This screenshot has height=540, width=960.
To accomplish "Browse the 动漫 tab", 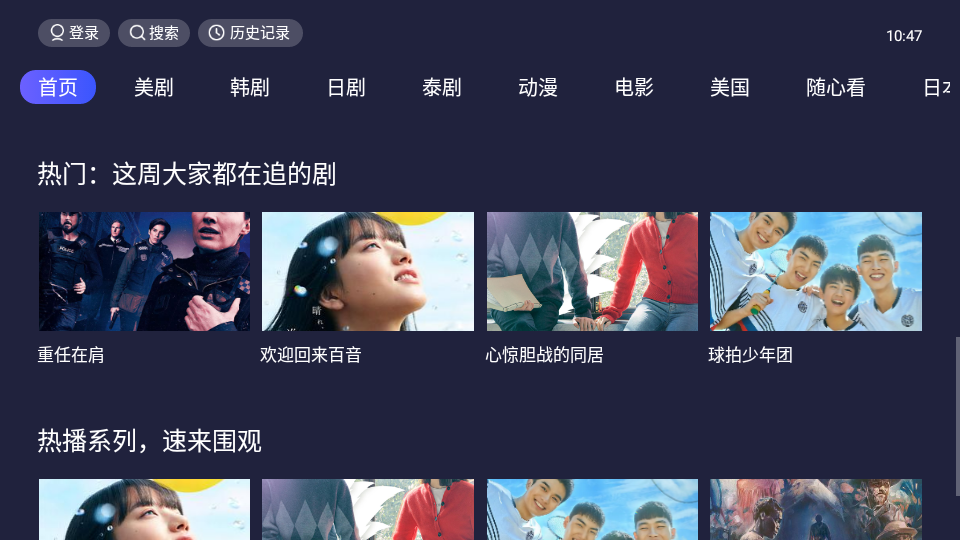I will click(538, 87).
